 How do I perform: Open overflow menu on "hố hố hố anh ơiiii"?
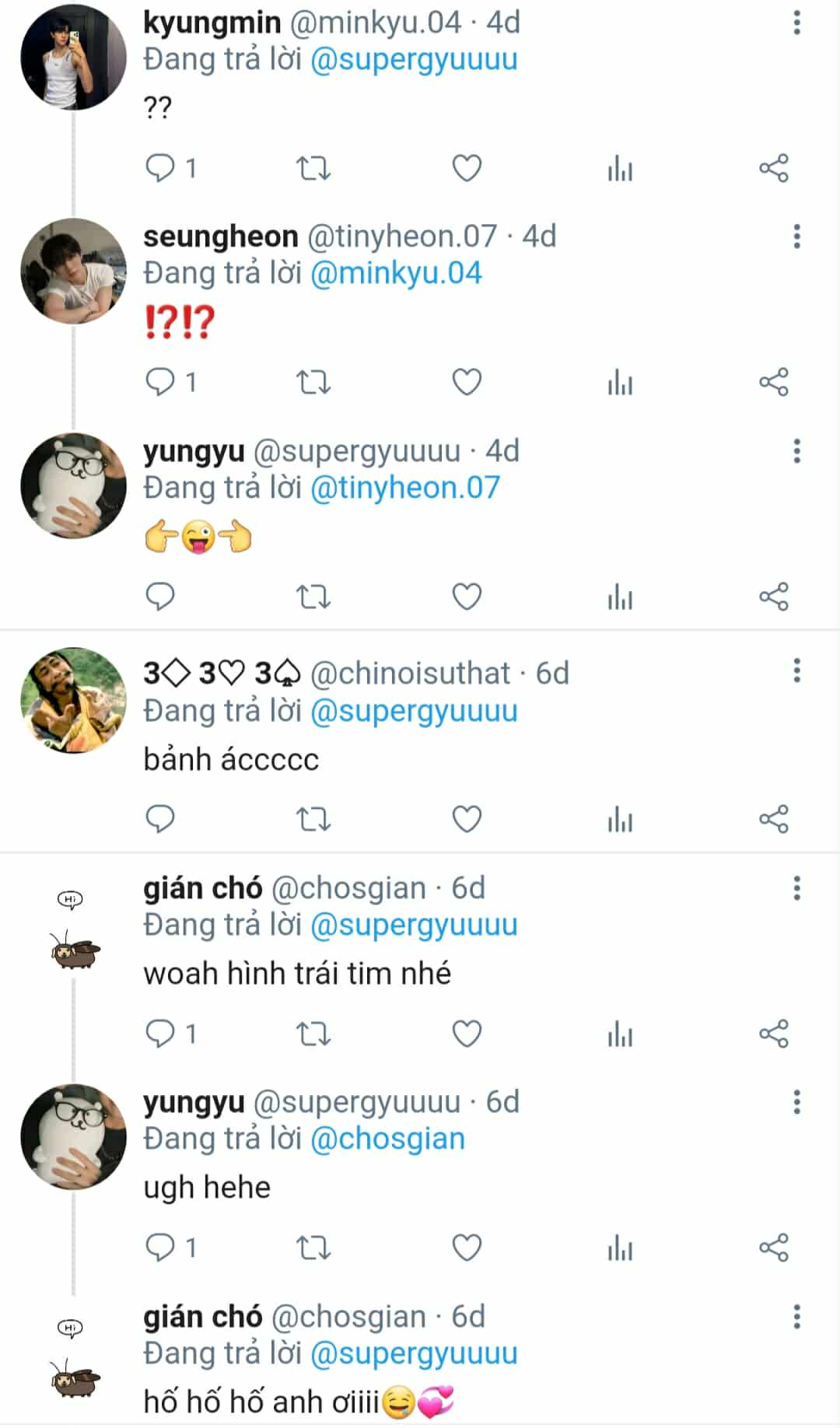tap(796, 1317)
